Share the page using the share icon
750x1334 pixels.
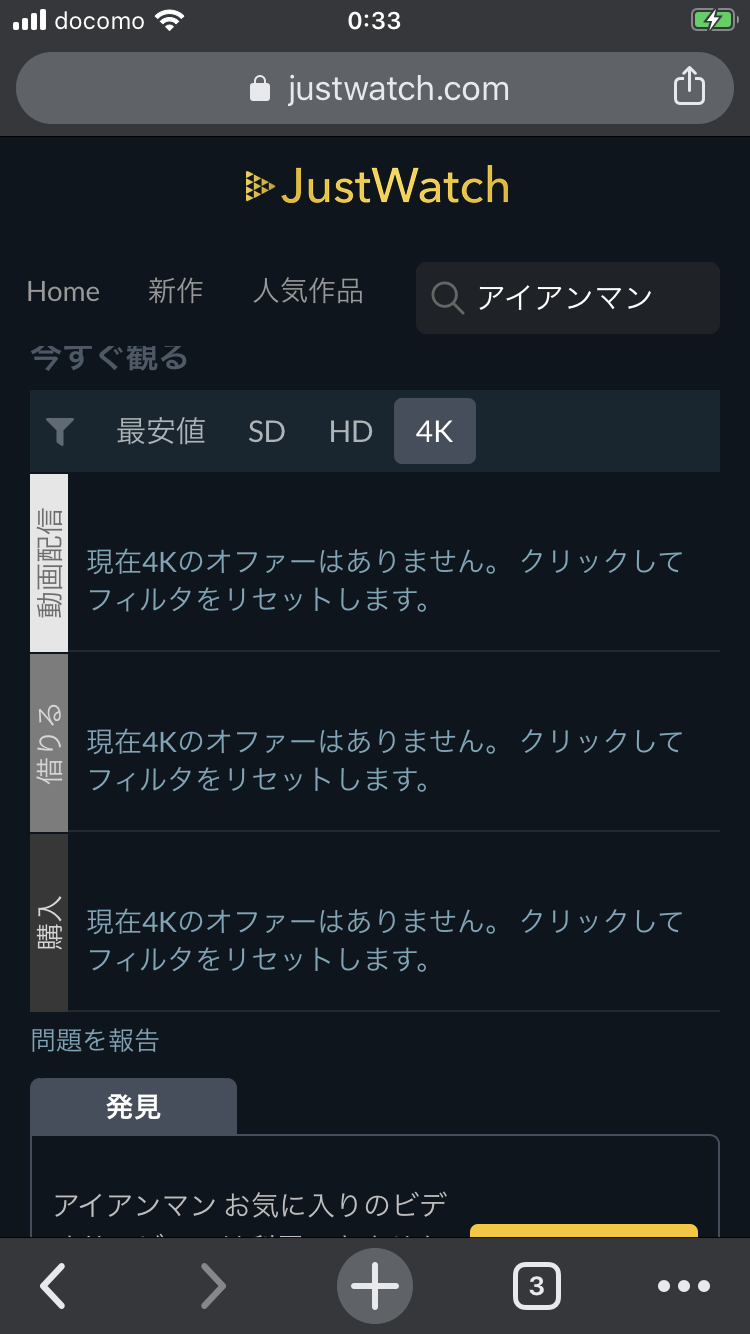689,87
